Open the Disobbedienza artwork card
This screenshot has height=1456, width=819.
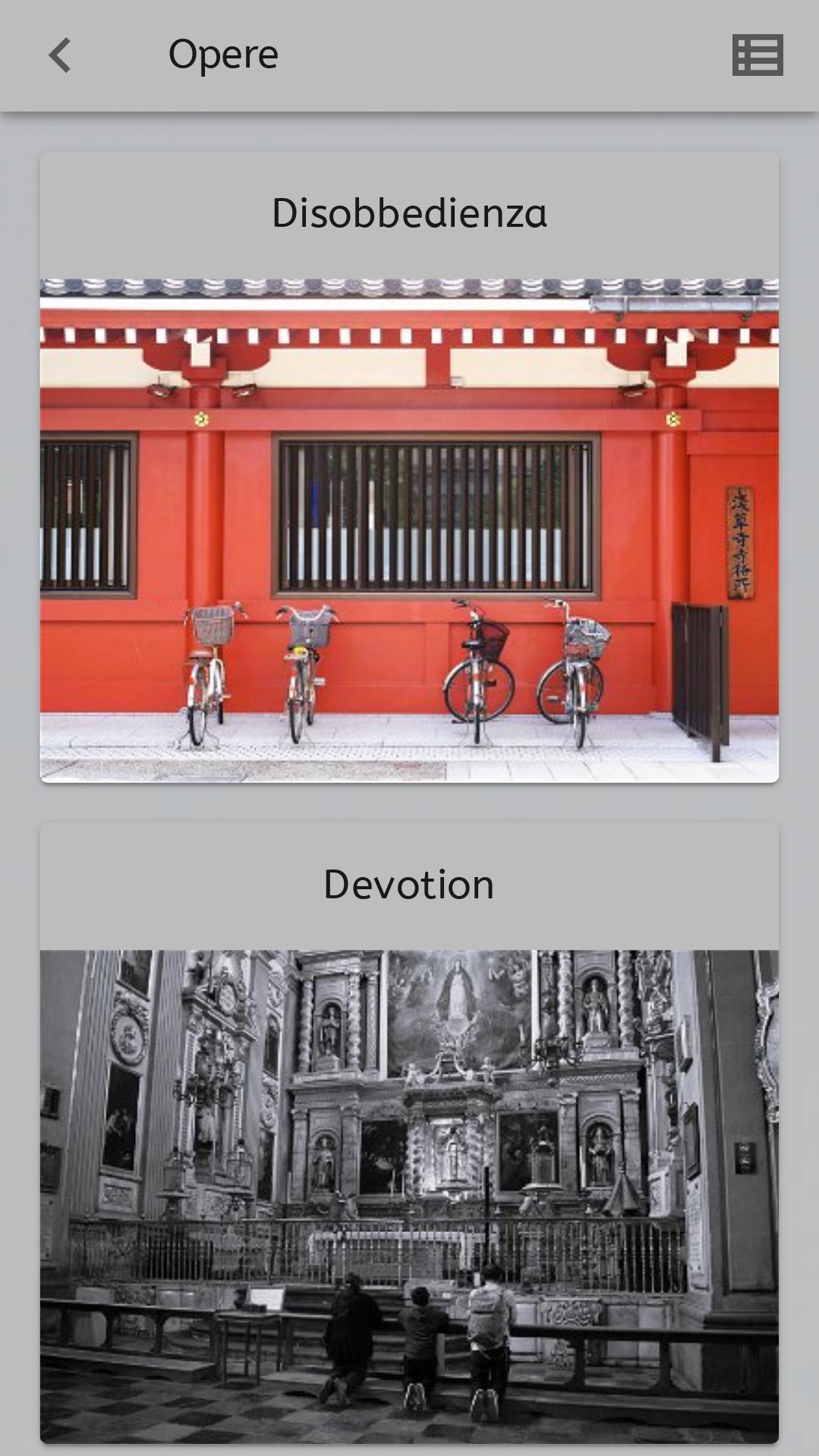tap(409, 467)
